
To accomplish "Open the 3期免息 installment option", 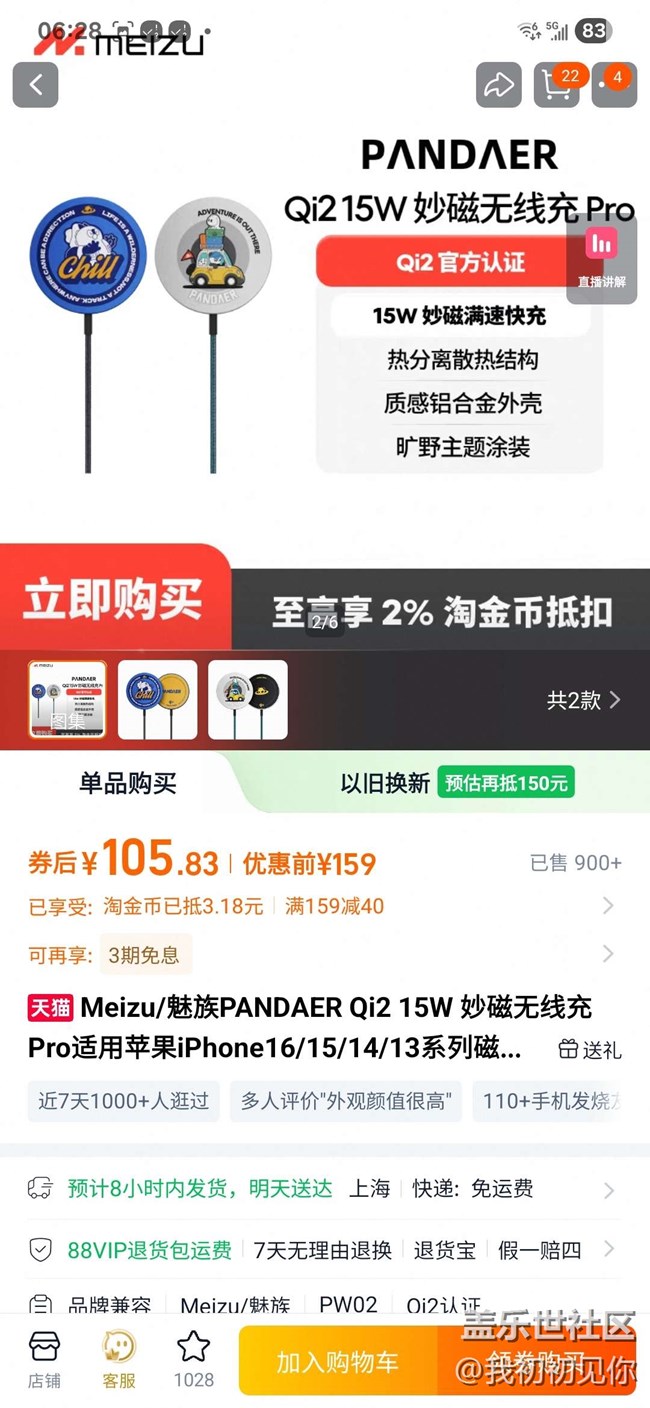I will 144,955.
